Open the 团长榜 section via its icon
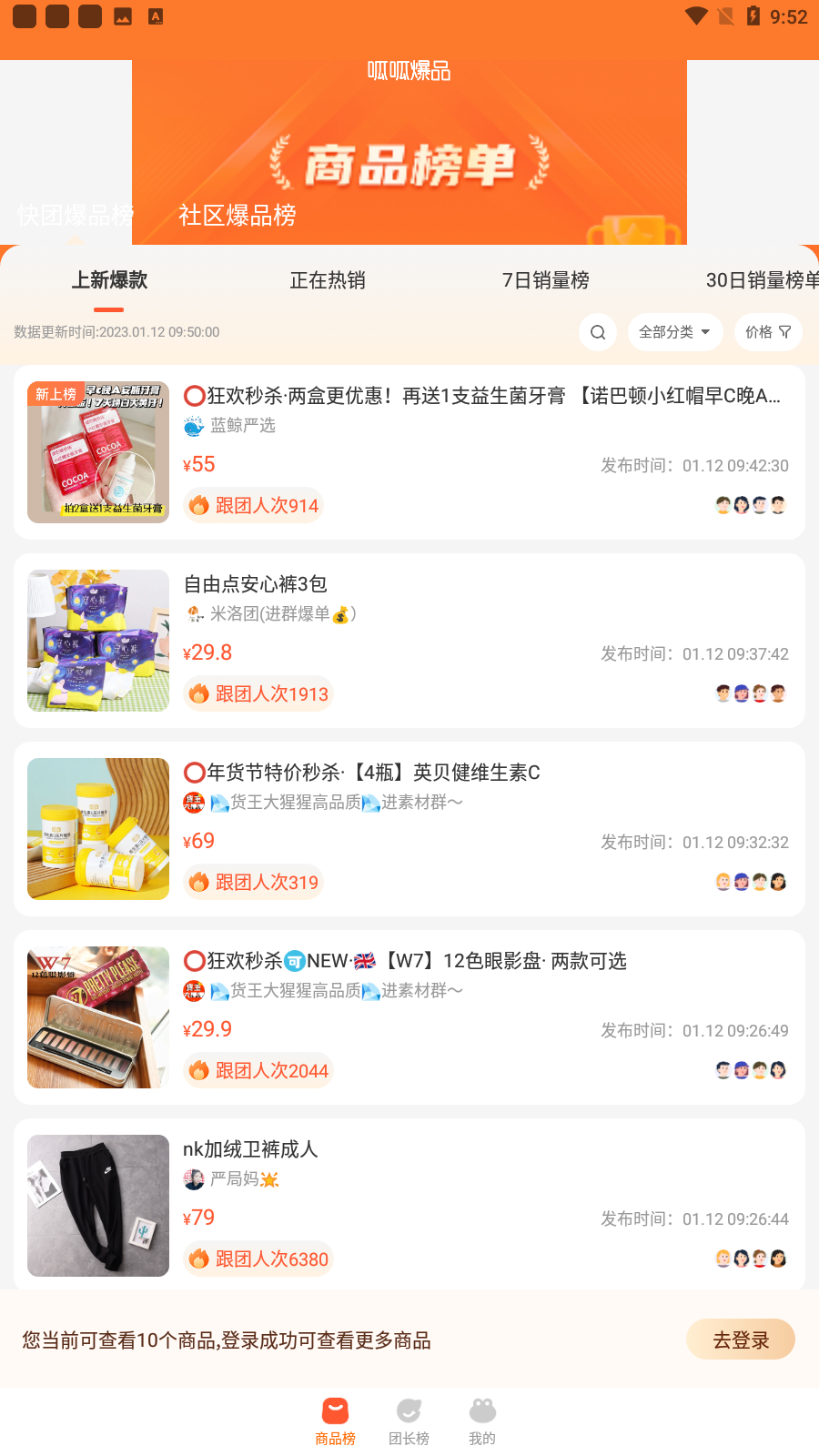Image resolution: width=819 pixels, height=1456 pixels. (409, 1410)
